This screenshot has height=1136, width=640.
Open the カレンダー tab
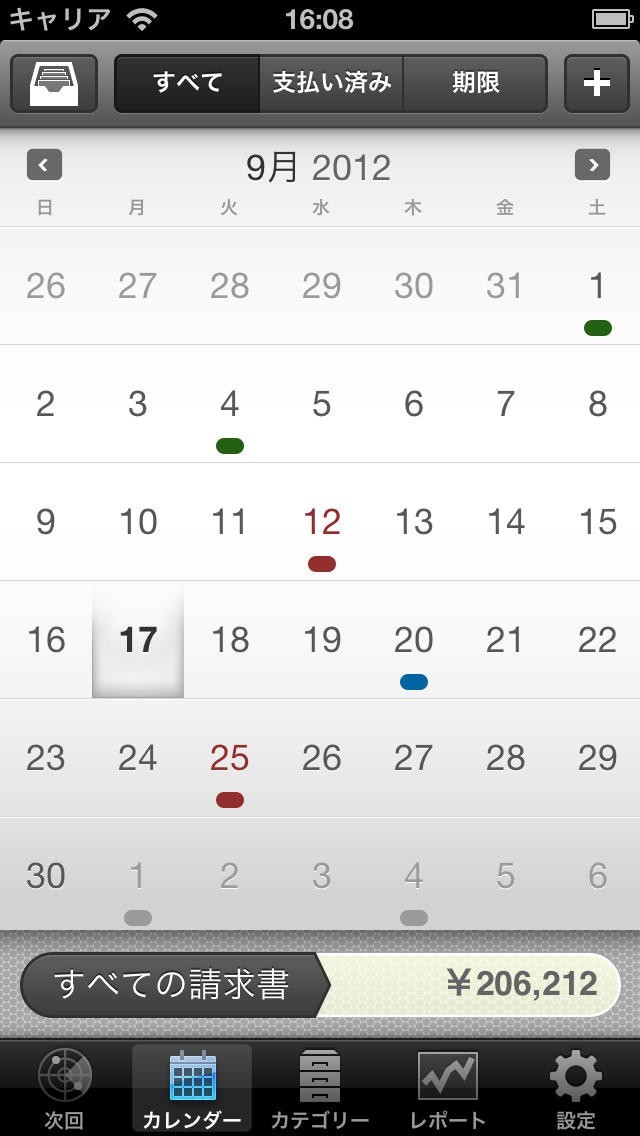[192, 1087]
